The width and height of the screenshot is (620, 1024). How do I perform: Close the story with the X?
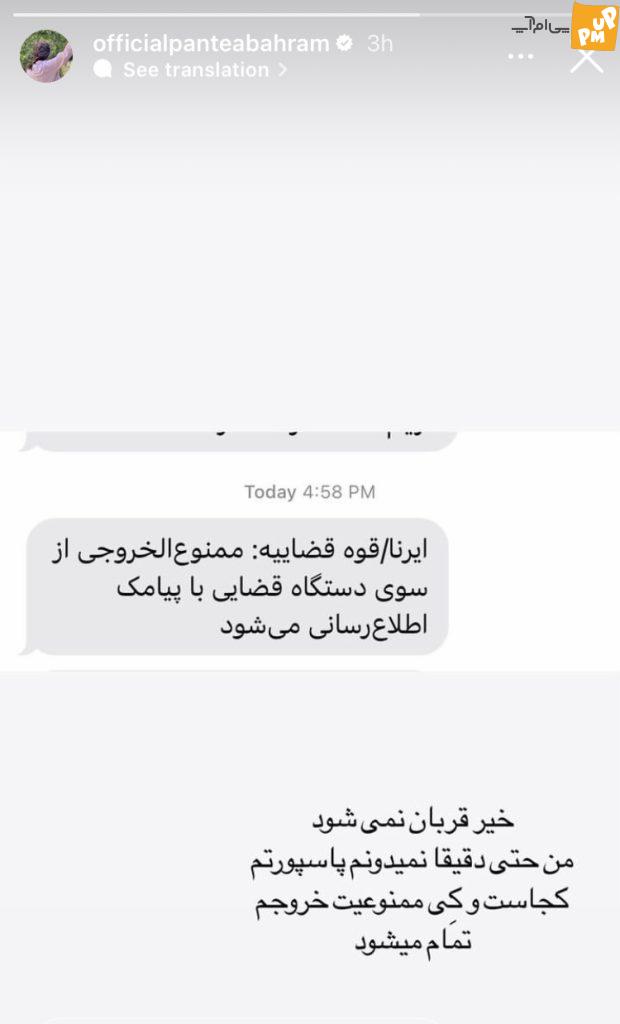click(x=587, y=59)
